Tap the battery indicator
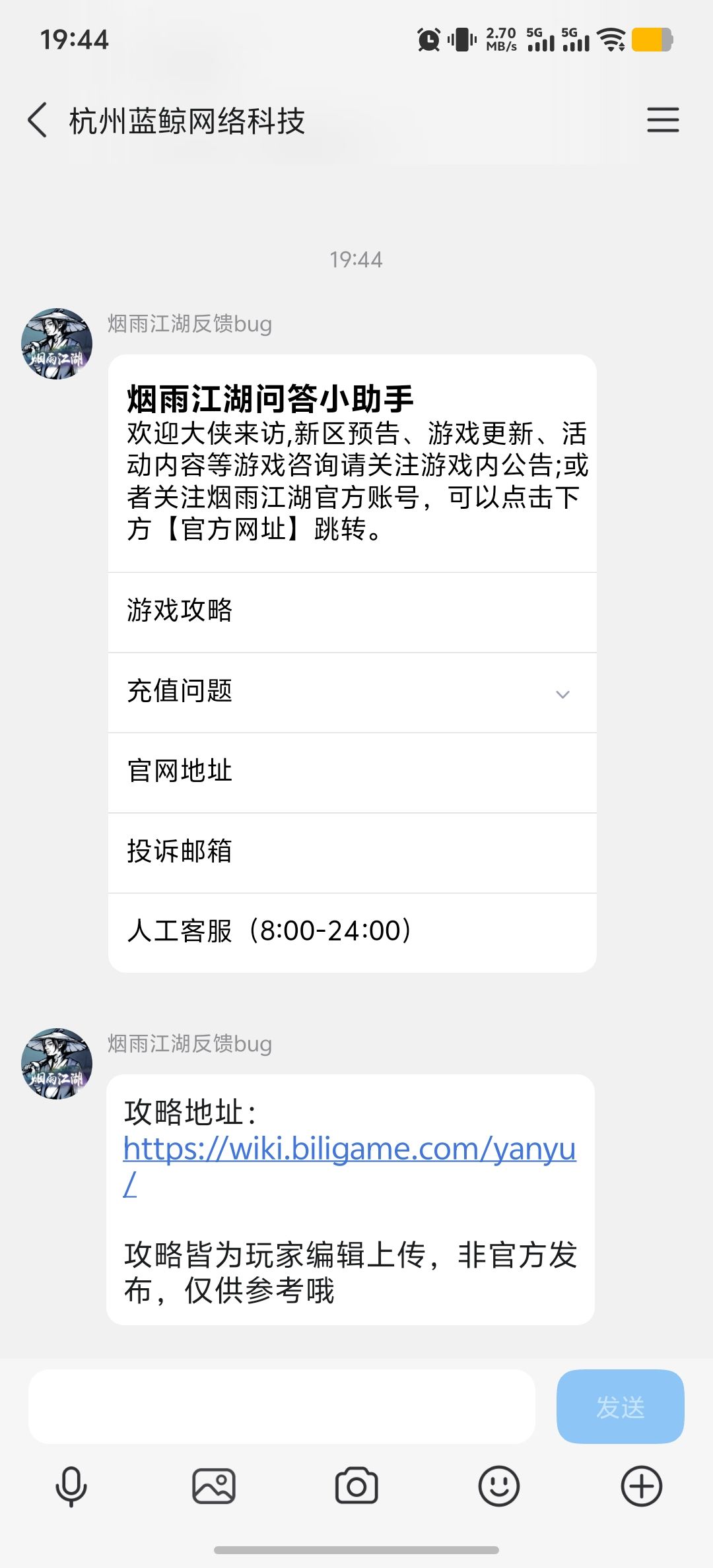The width and height of the screenshot is (713, 1568). coord(653,41)
